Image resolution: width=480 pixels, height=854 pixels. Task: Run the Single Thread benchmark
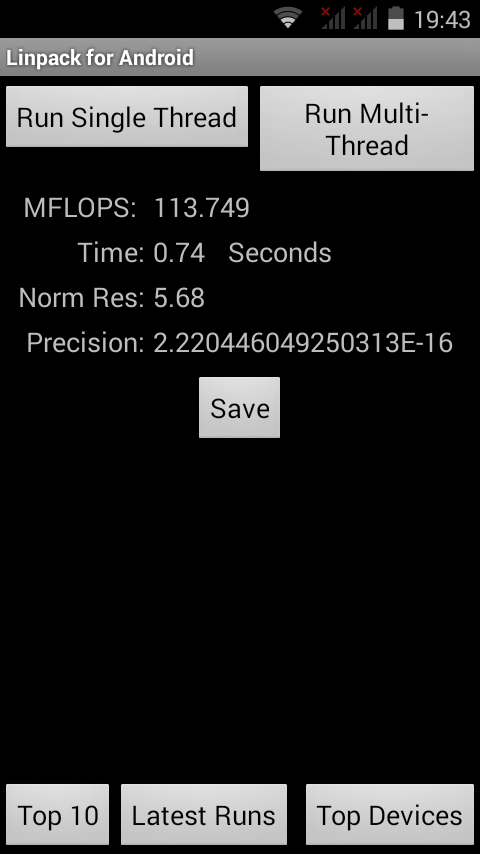point(126,117)
